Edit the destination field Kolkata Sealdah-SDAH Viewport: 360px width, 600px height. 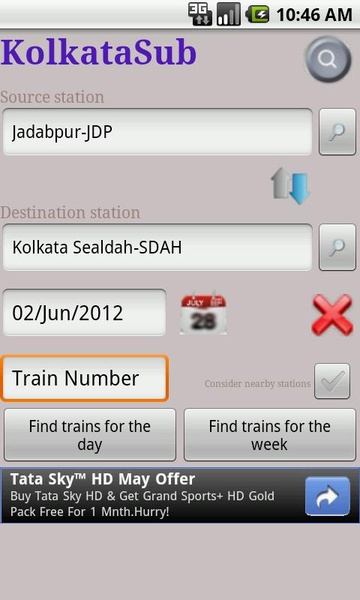[x=158, y=248]
